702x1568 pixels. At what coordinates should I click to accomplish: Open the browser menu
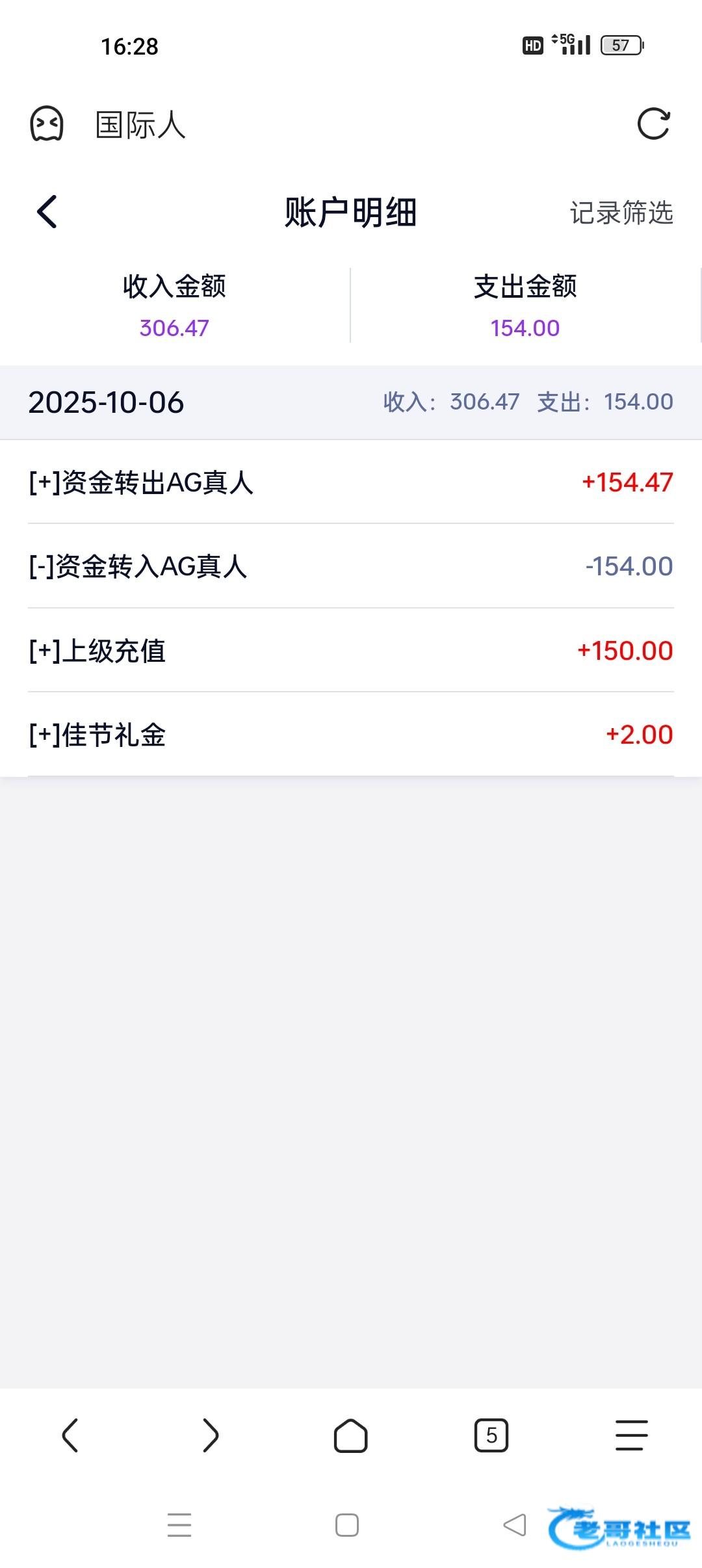point(631,1435)
